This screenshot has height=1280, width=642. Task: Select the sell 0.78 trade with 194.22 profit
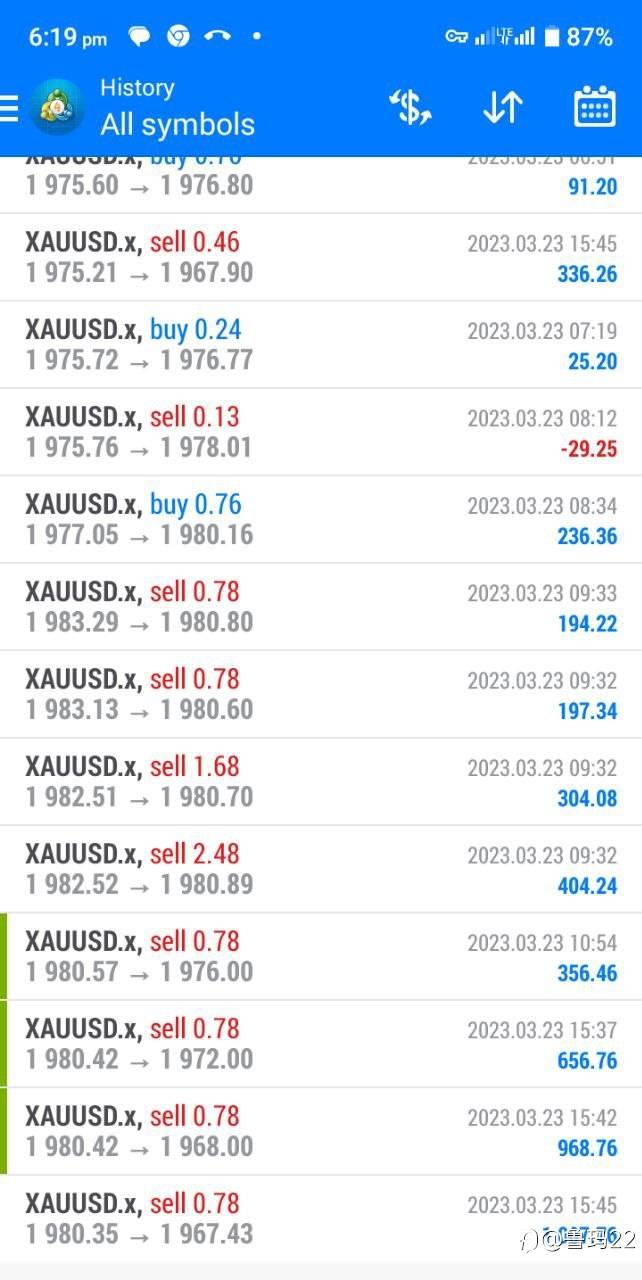coord(321,607)
